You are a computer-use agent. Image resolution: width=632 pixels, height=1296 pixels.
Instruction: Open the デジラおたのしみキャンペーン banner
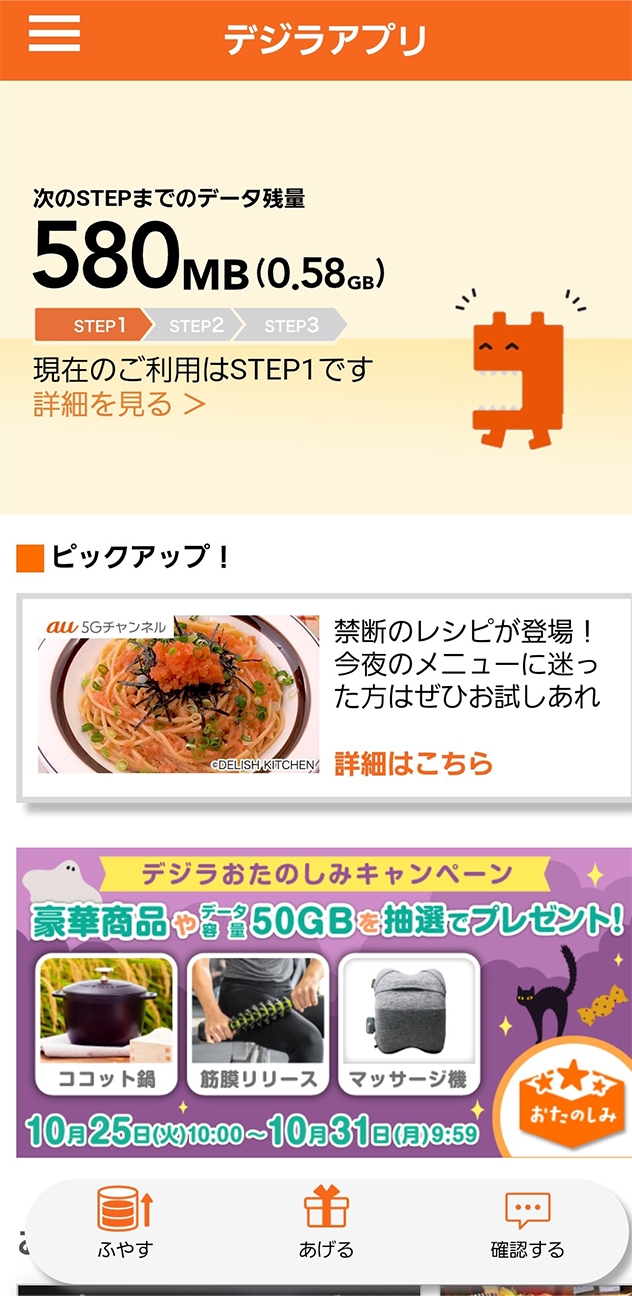(324, 1002)
